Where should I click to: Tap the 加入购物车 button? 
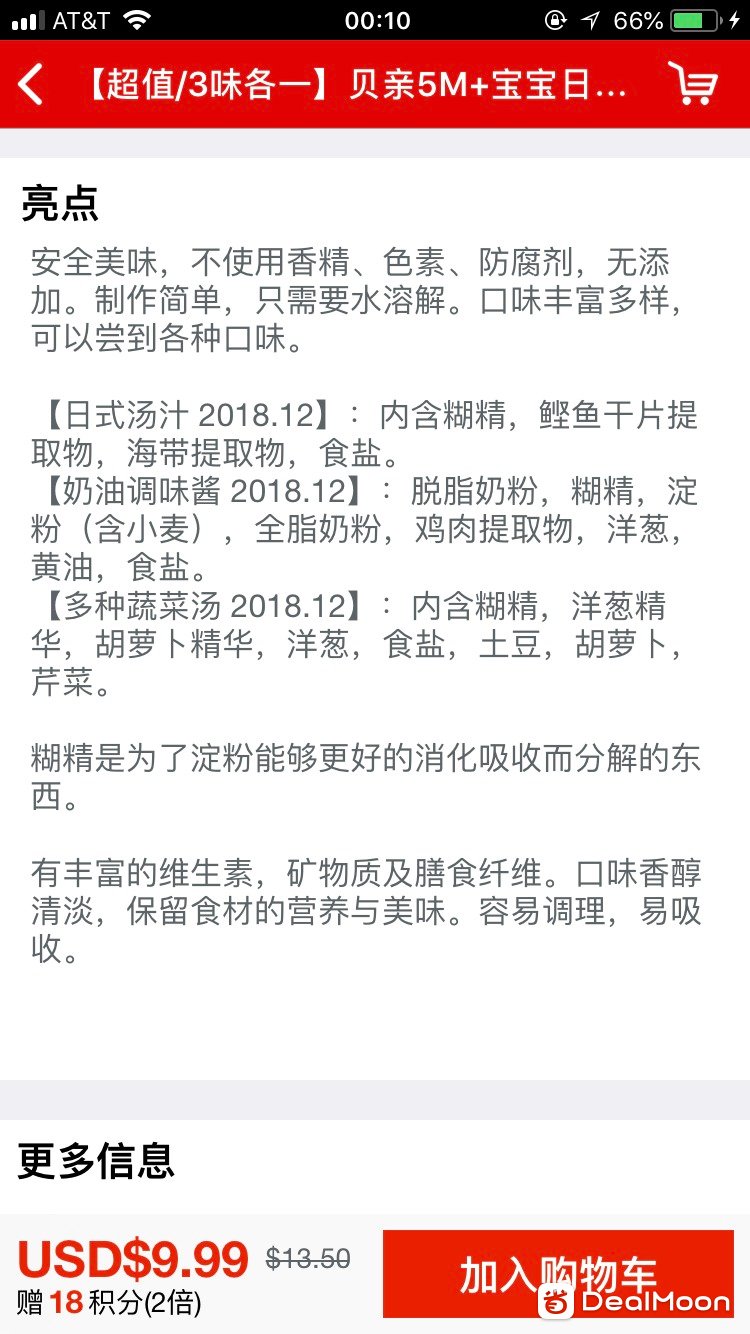coord(558,1273)
